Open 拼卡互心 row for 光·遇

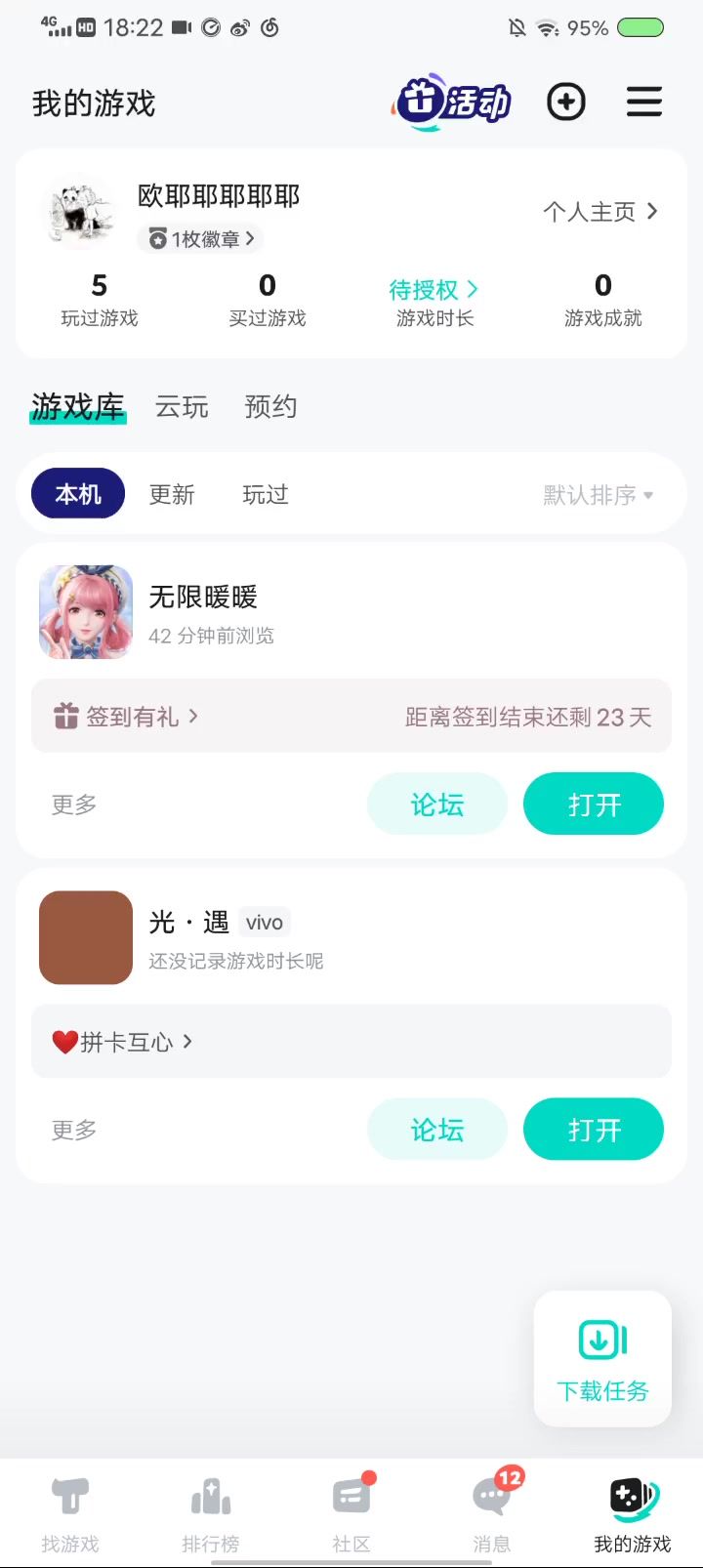tap(351, 1042)
